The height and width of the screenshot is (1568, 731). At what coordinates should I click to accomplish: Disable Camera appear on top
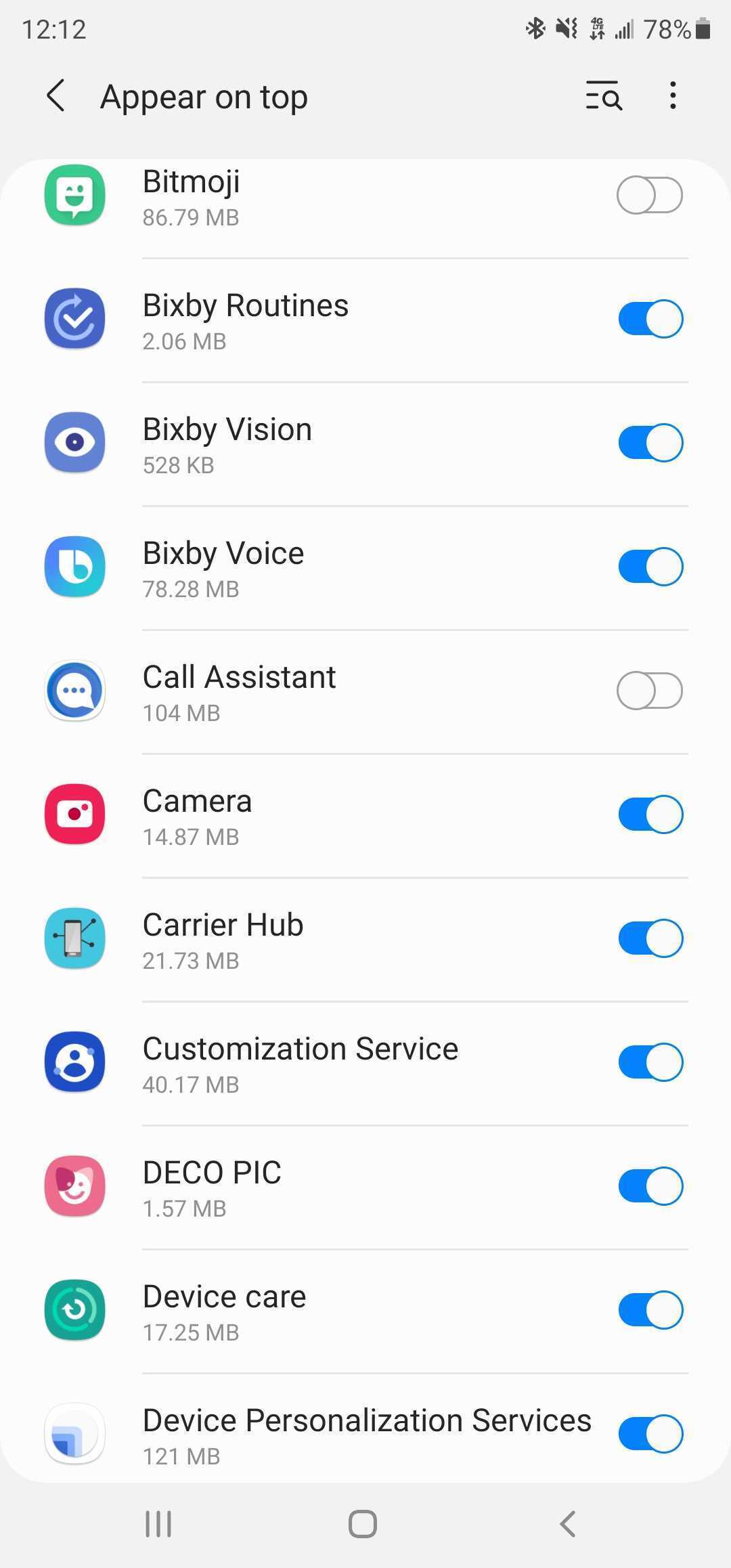click(649, 814)
